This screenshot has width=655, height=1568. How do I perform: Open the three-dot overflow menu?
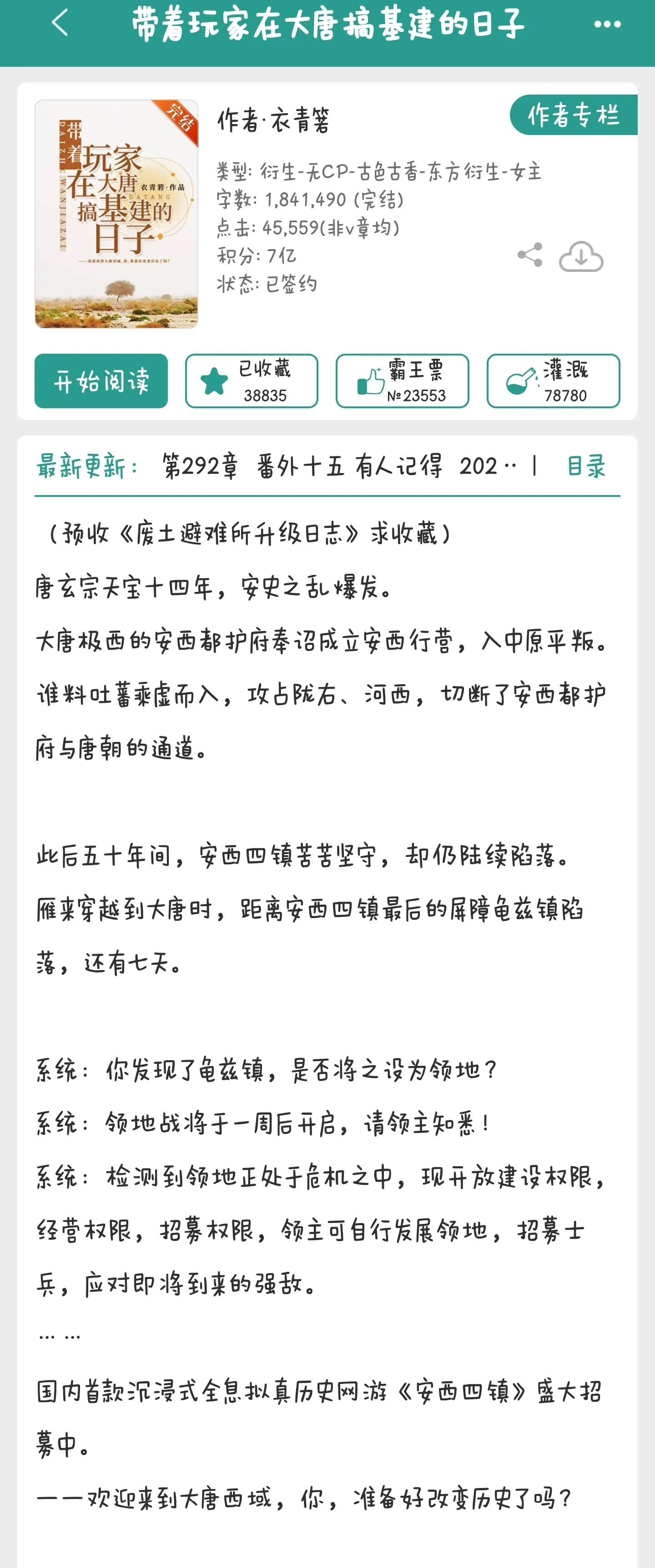pyautogui.click(x=607, y=25)
